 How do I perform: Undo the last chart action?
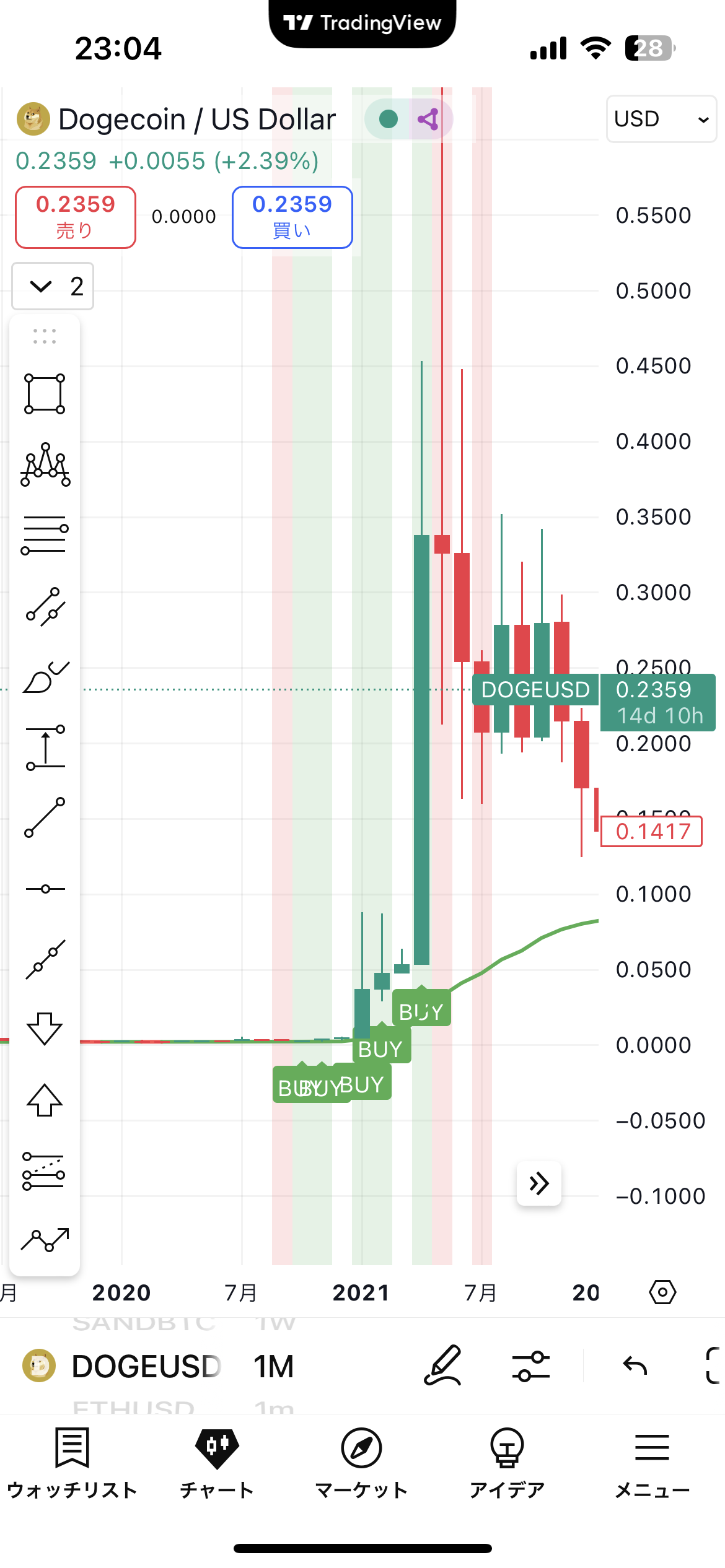[x=635, y=1365]
